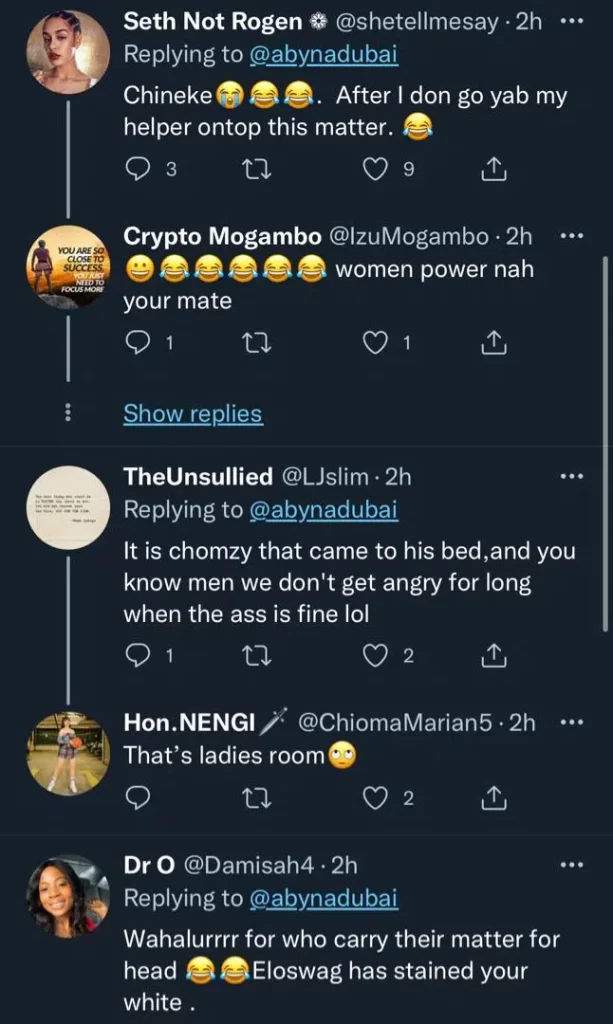The height and width of the screenshot is (1024, 613).
Task: Share Crypto Mogambo's tweet
Action: point(492,343)
